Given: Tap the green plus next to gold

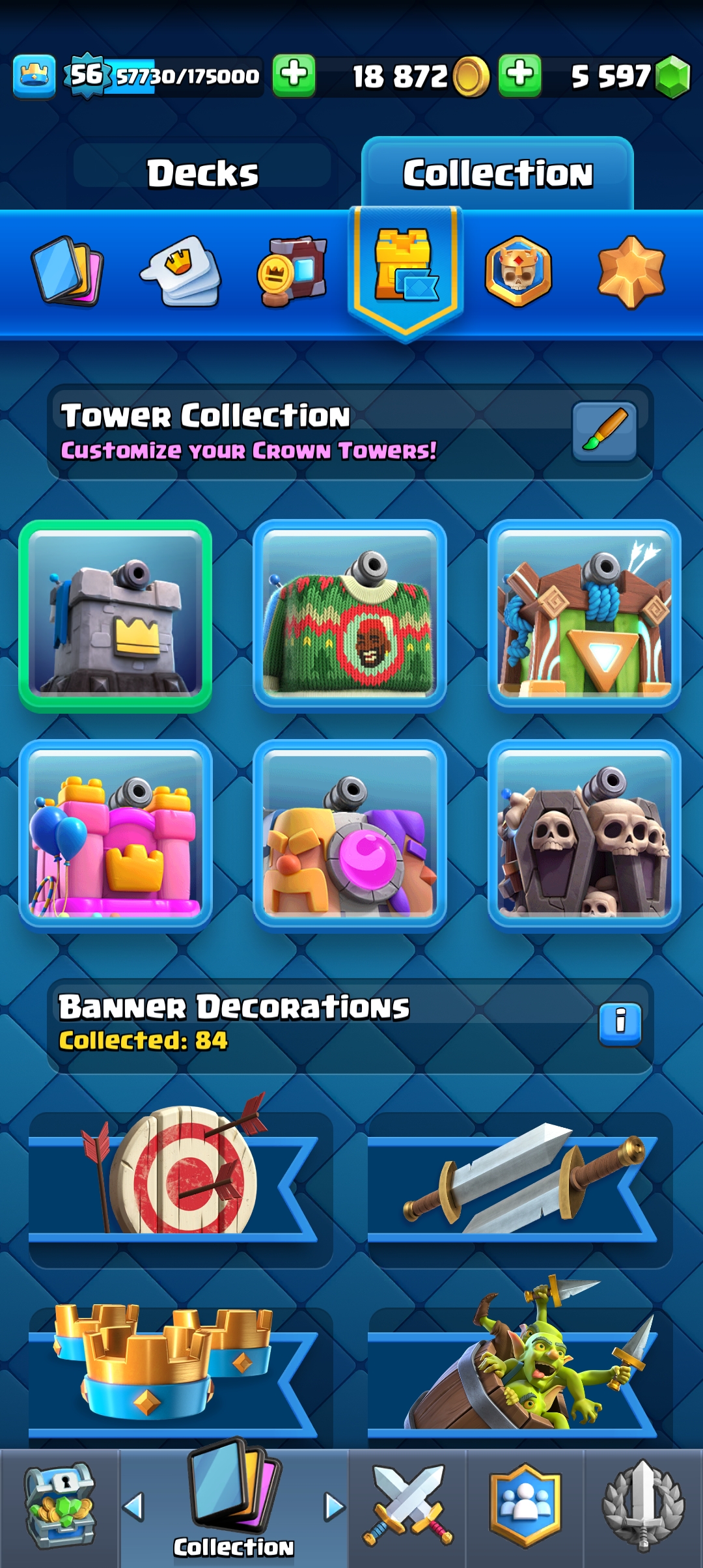Looking at the screenshot, I should tap(294, 76).
